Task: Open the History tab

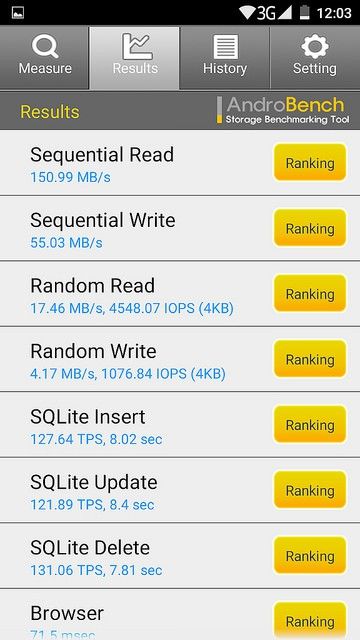Action: [224, 58]
